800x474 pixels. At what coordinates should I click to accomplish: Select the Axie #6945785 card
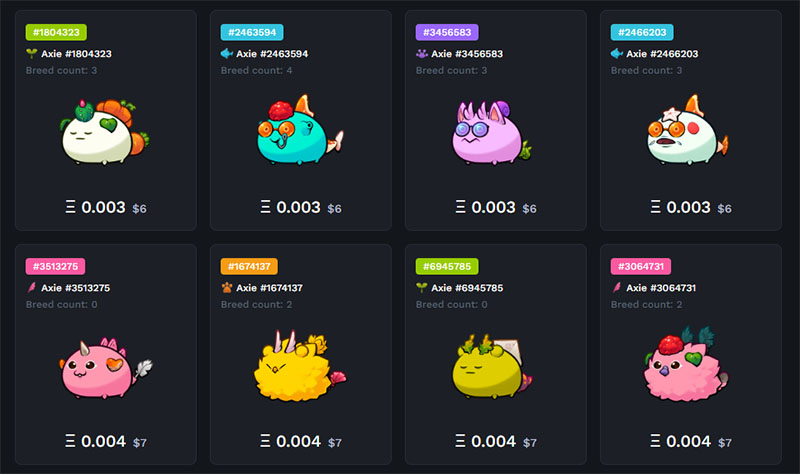point(493,365)
